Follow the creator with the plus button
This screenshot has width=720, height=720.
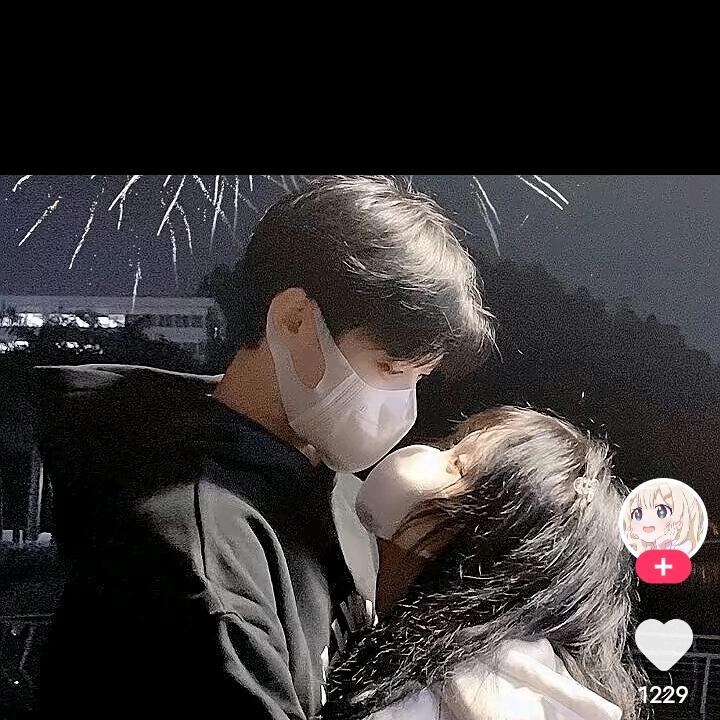click(x=663, y=567)
